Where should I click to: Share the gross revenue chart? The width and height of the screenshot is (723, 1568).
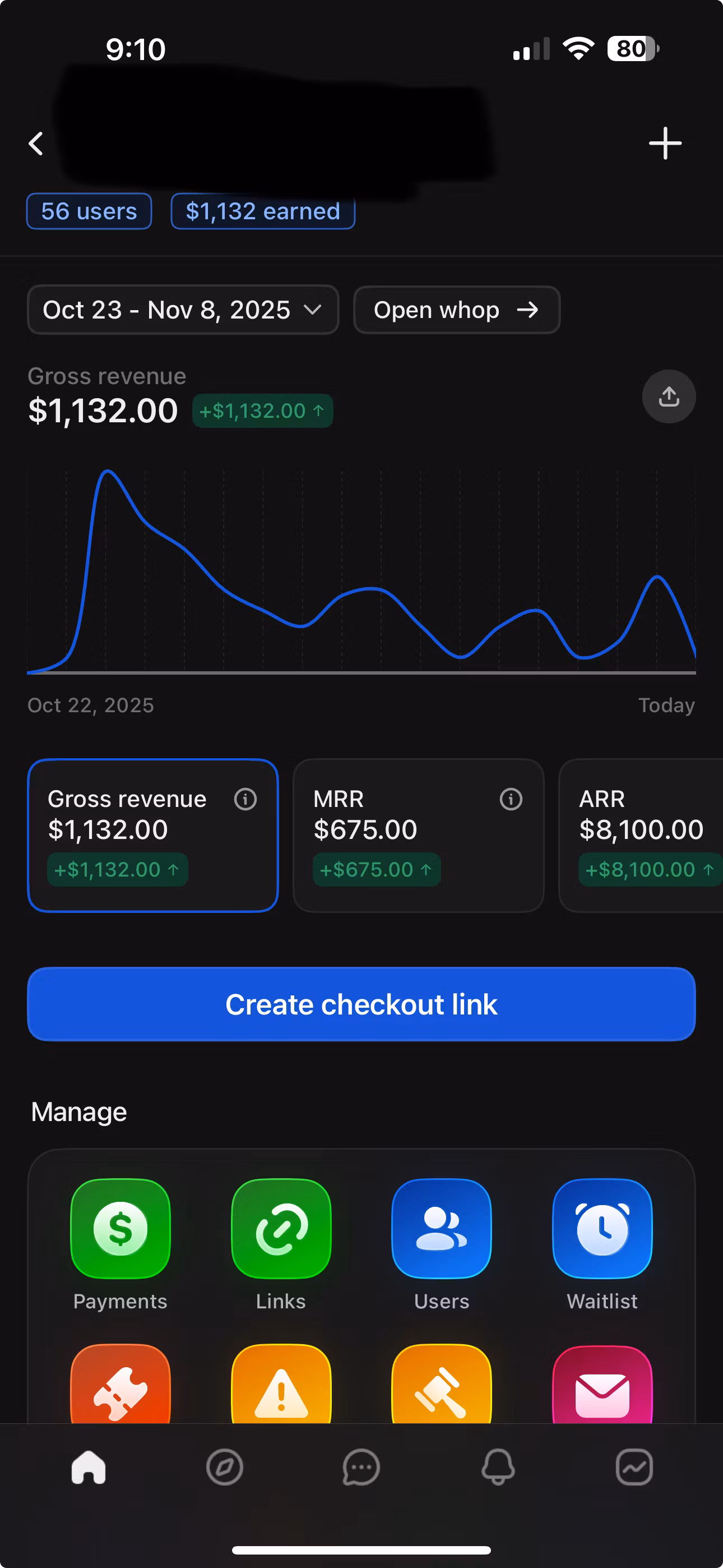(x=668, y=397)
